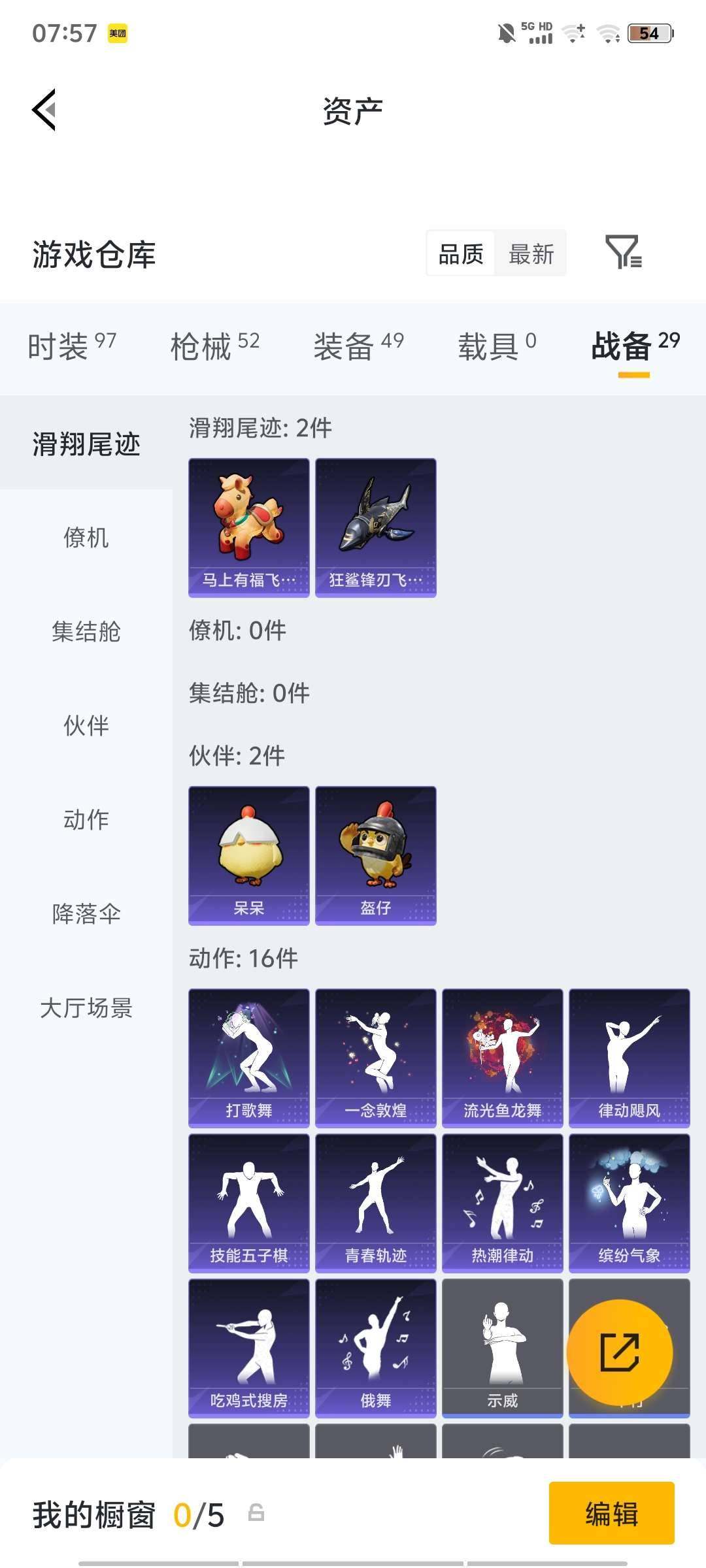This screenshot has height=1568, width=706.
Task: View the 0/5 showcase counter
Action: [x=196, y=1514]
